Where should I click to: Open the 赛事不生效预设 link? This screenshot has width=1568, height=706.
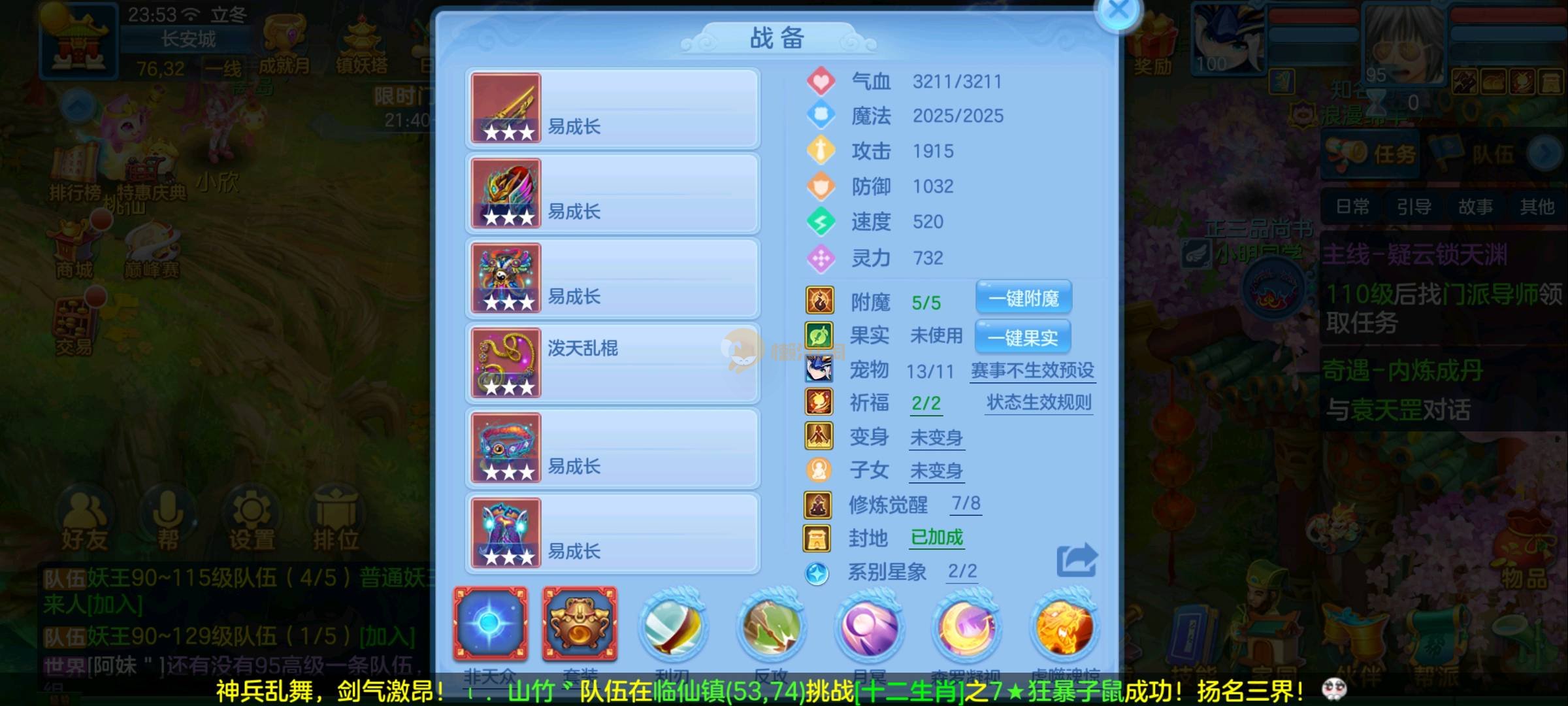click(x=1032, y=371)
